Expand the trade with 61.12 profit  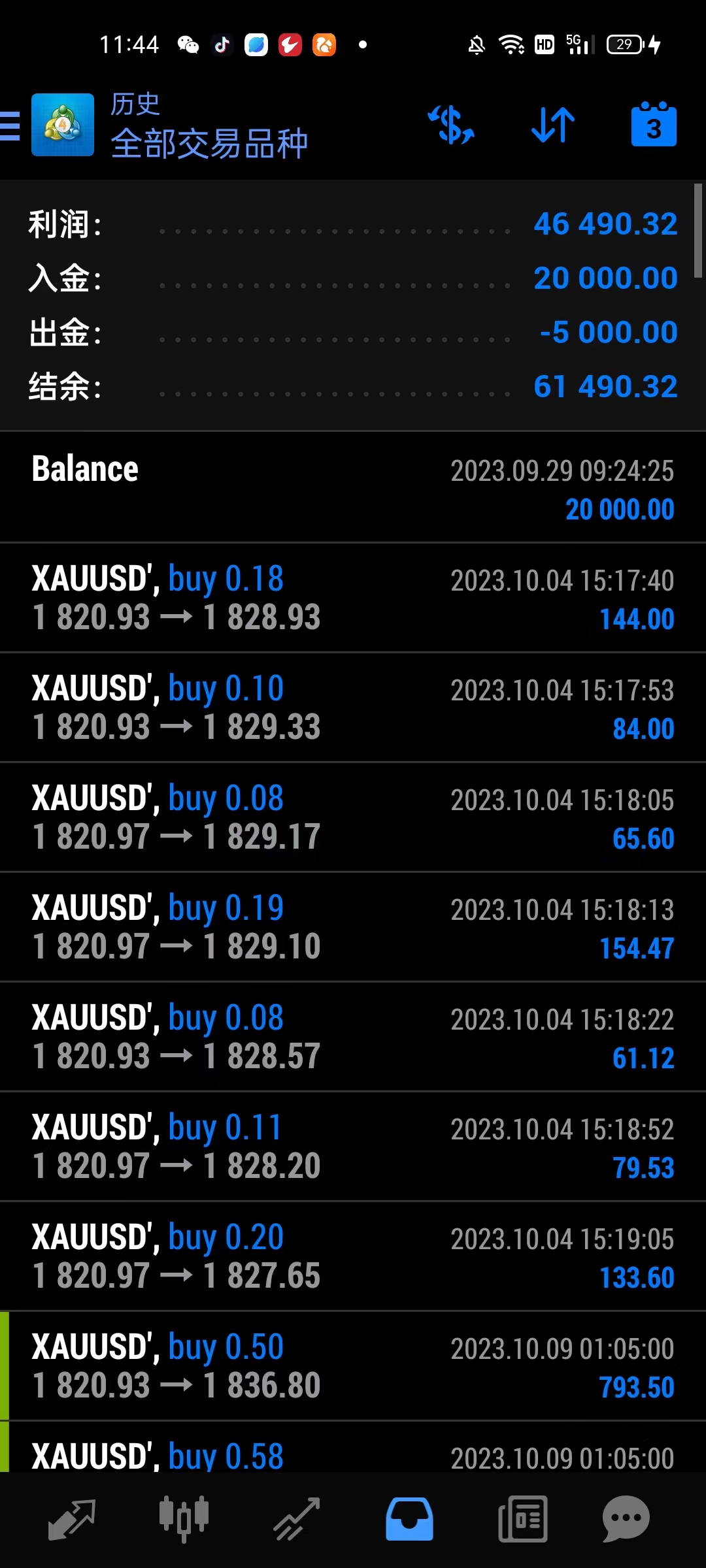tap(353, 1037)
